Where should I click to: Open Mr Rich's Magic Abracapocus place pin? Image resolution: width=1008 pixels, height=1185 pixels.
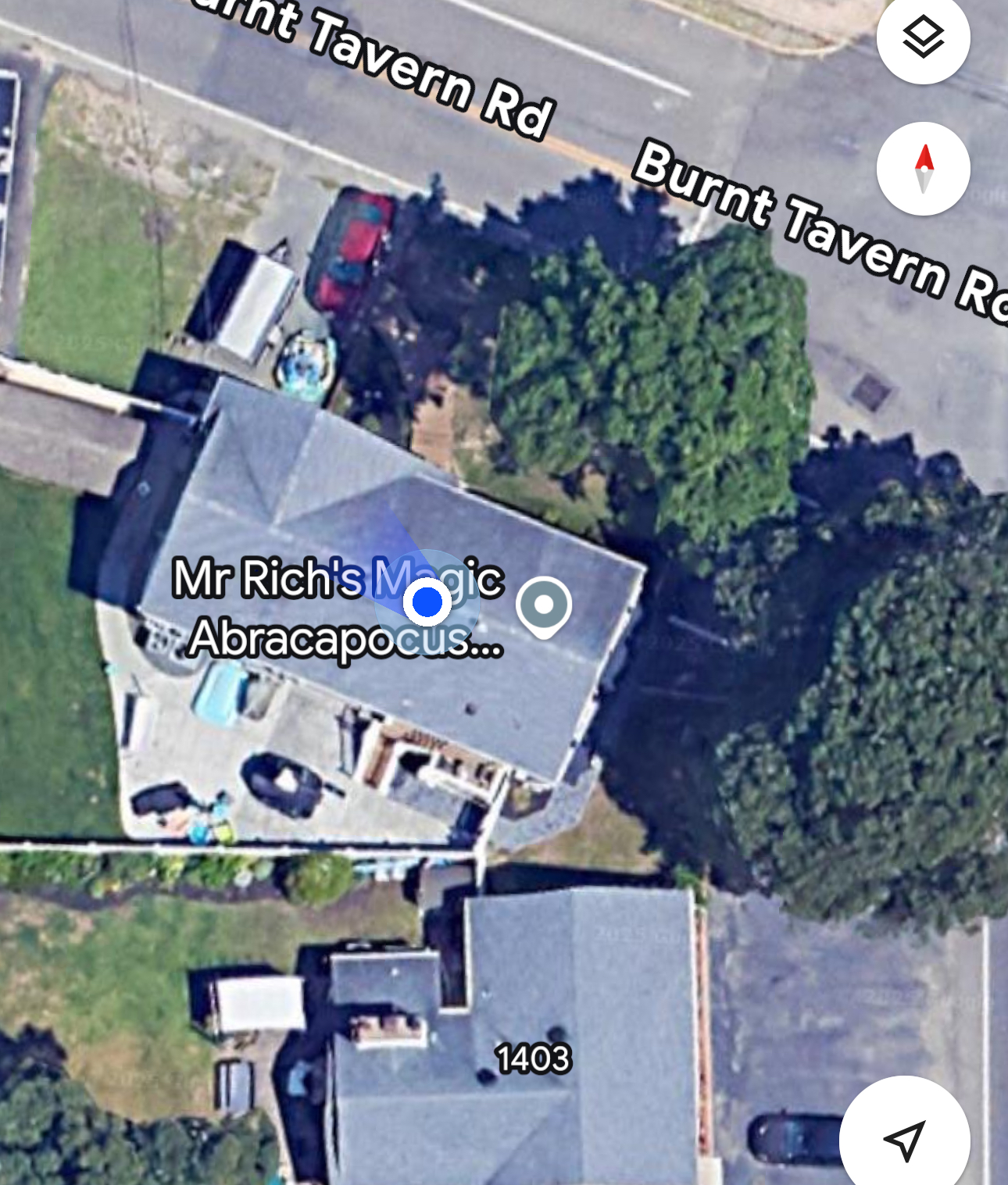point(544,606)
